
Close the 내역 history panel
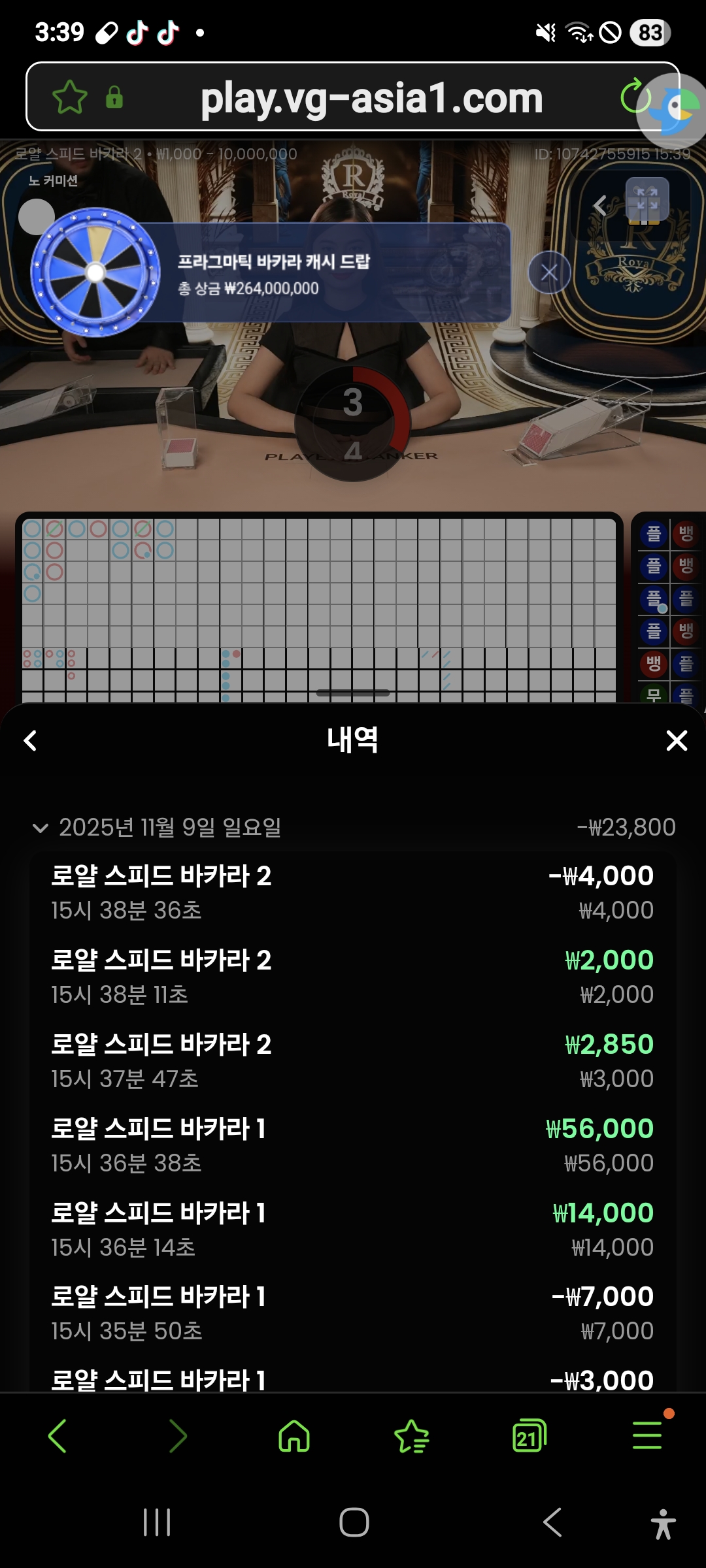676,741
